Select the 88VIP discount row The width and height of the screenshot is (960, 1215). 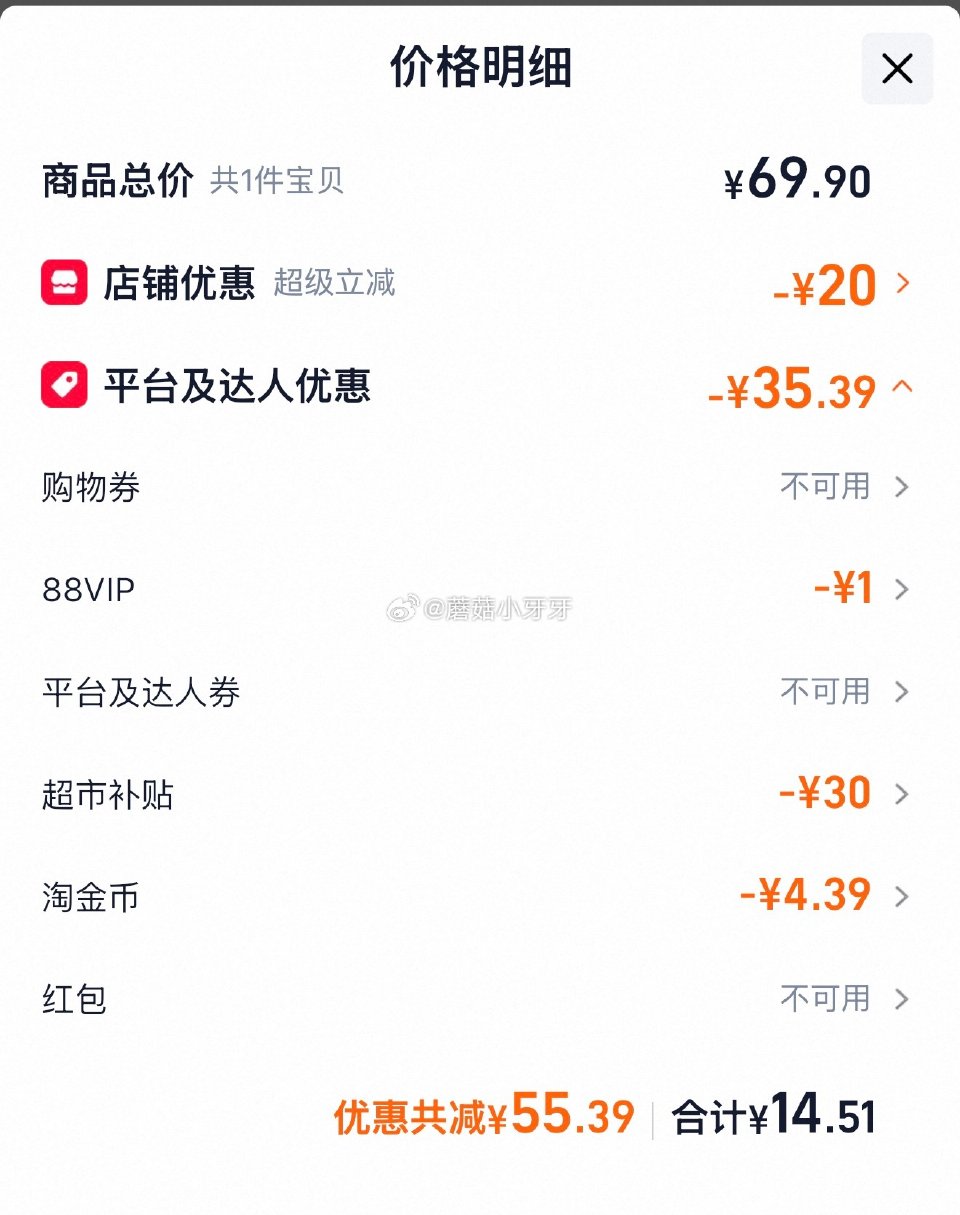click(480, 589)
